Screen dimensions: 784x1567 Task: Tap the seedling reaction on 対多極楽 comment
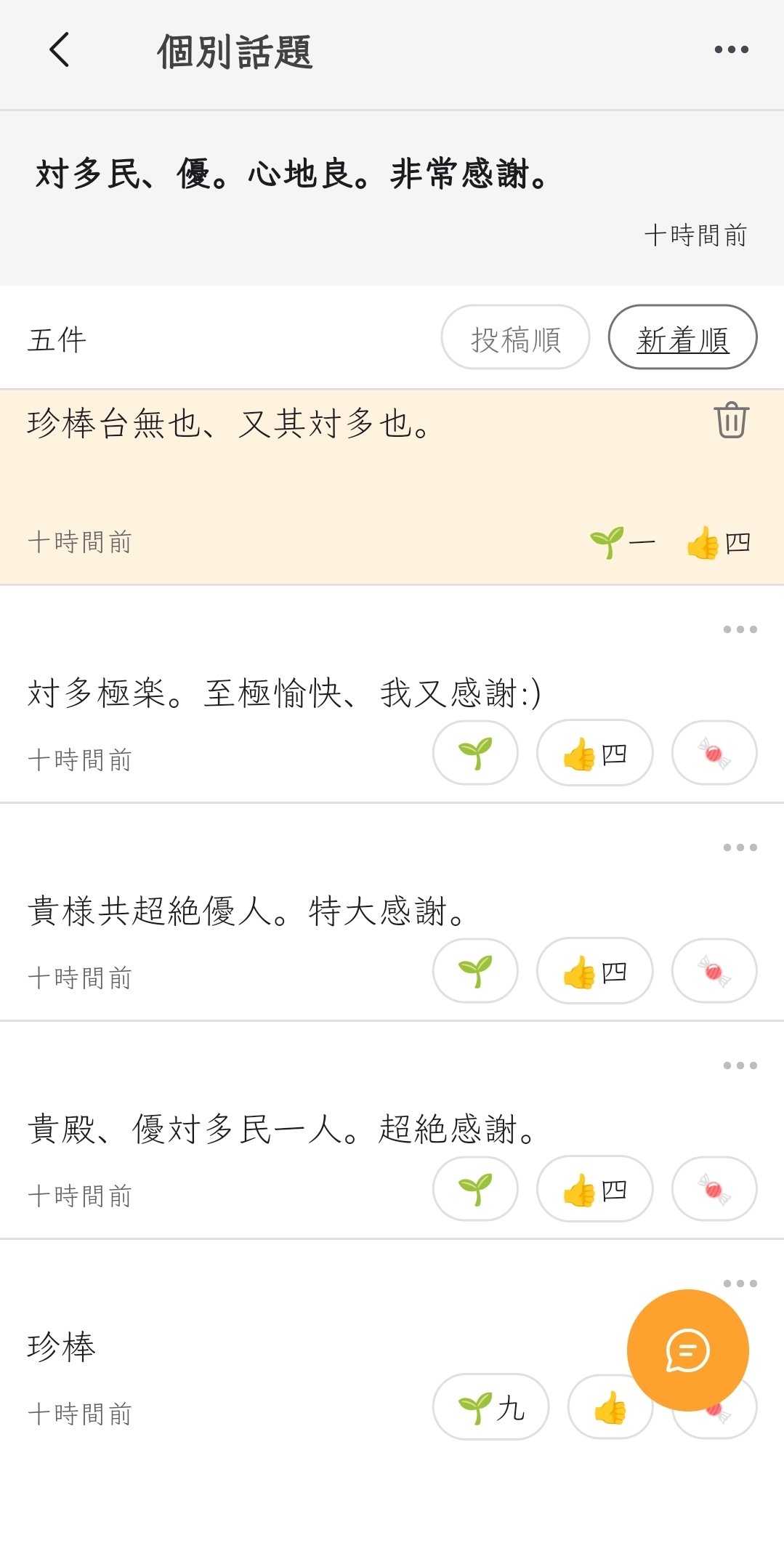tap(475, 753)
